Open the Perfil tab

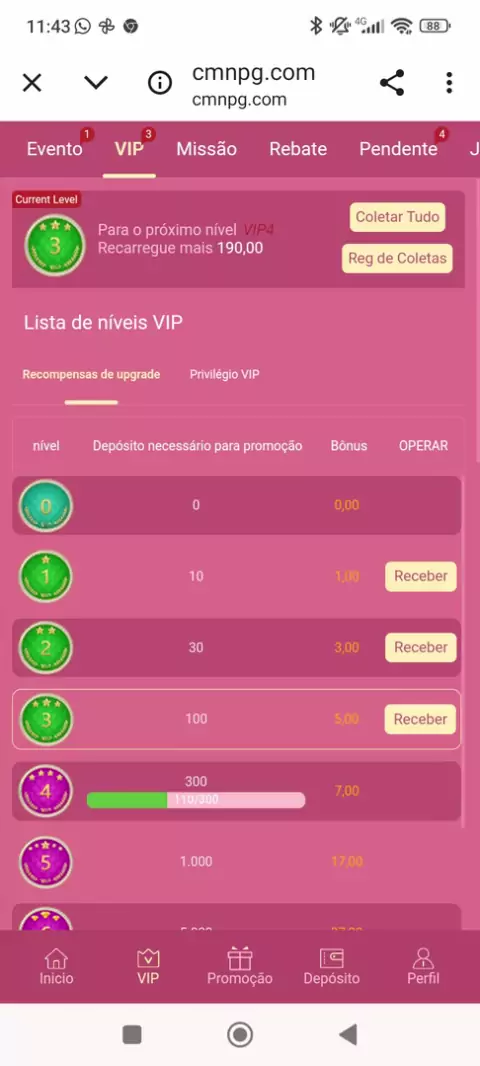pyautogui.click(x=423, y=967)
